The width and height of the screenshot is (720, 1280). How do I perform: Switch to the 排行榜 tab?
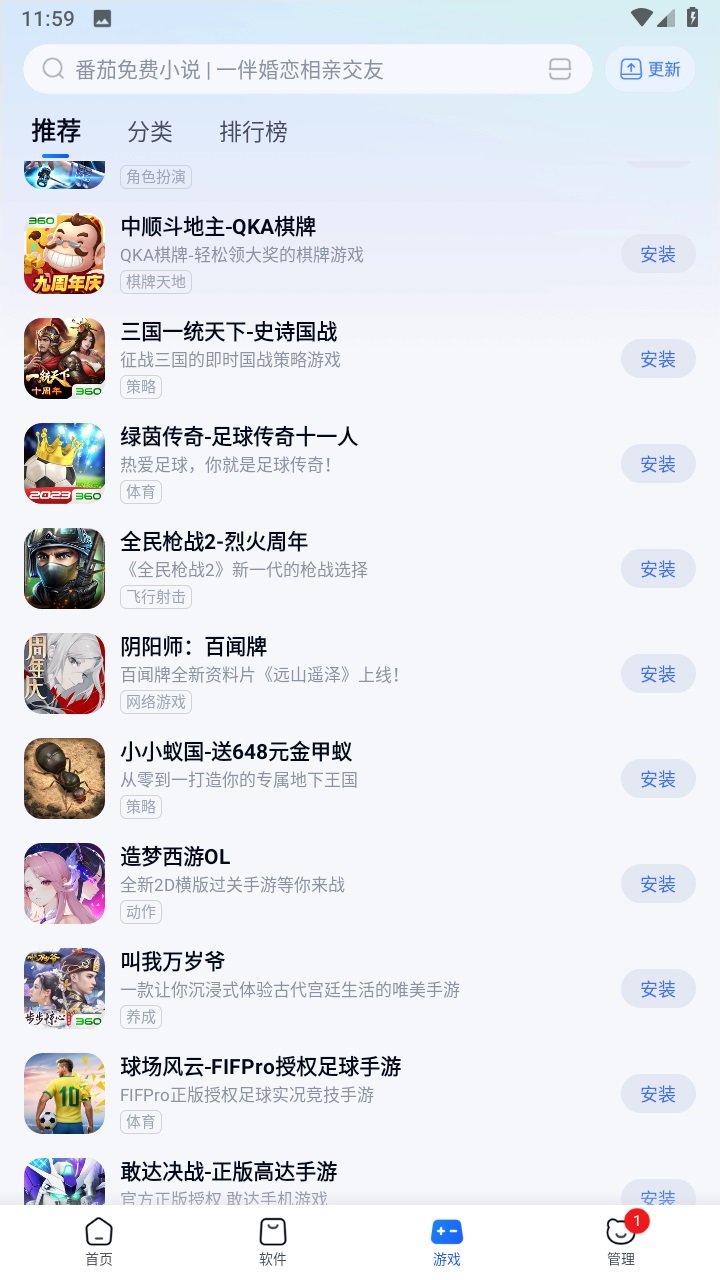pos(253,131)
